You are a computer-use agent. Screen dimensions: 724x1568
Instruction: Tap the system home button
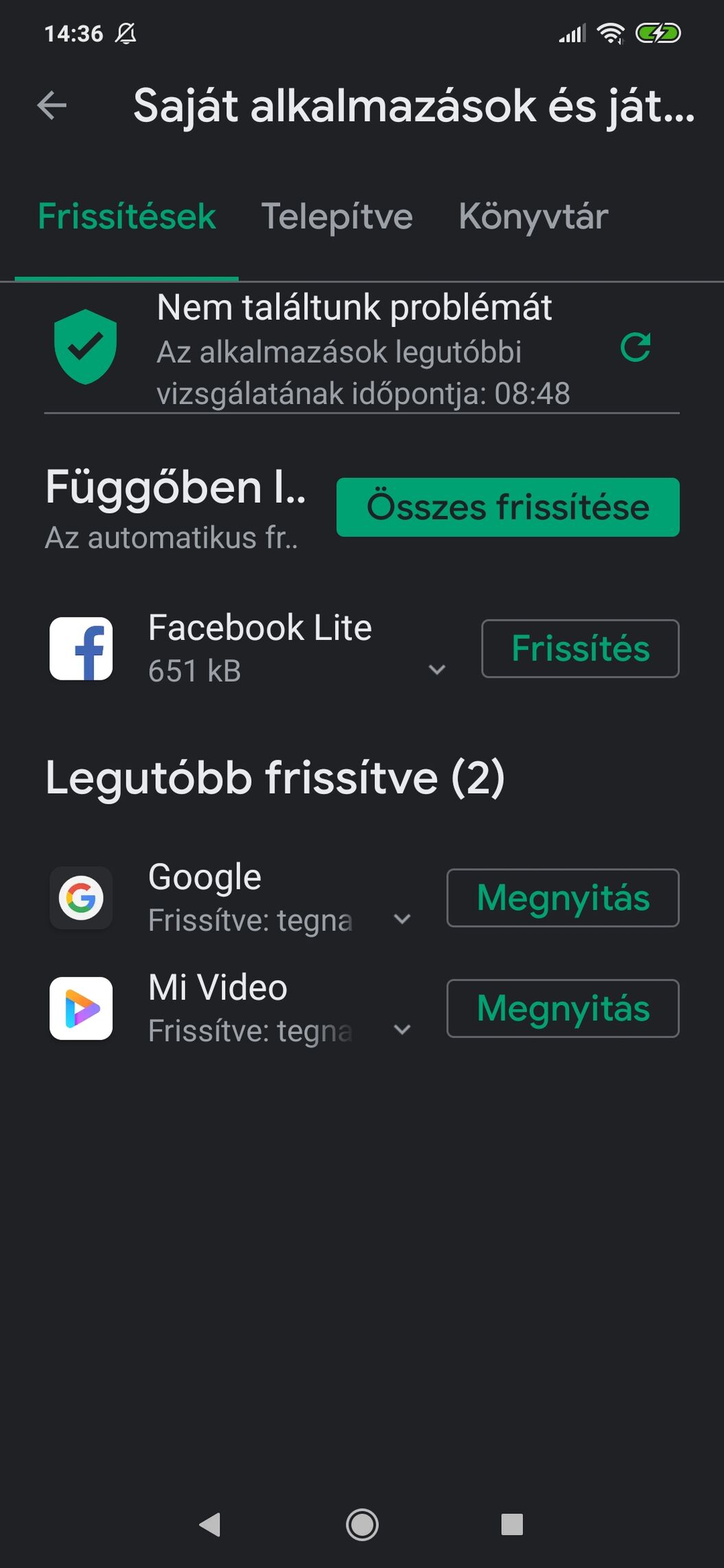362,1525
